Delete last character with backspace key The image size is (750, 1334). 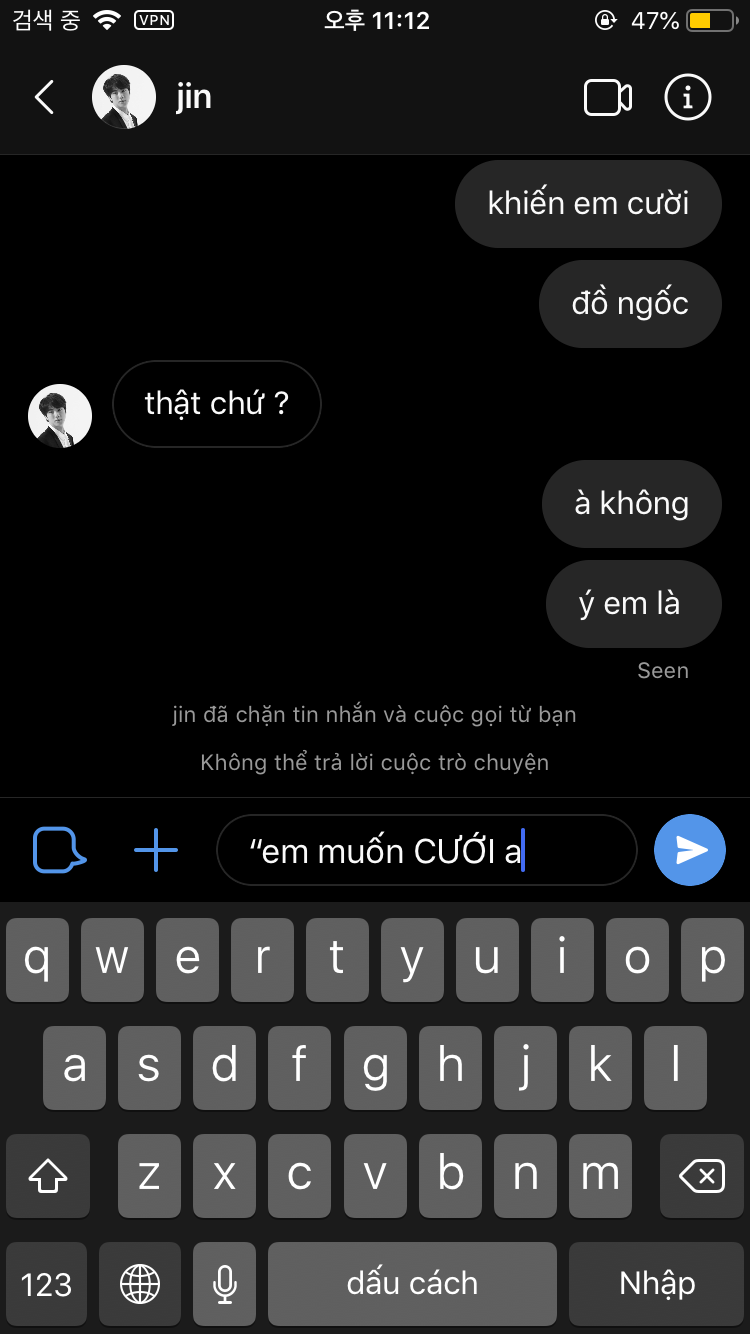point(702,1175)
